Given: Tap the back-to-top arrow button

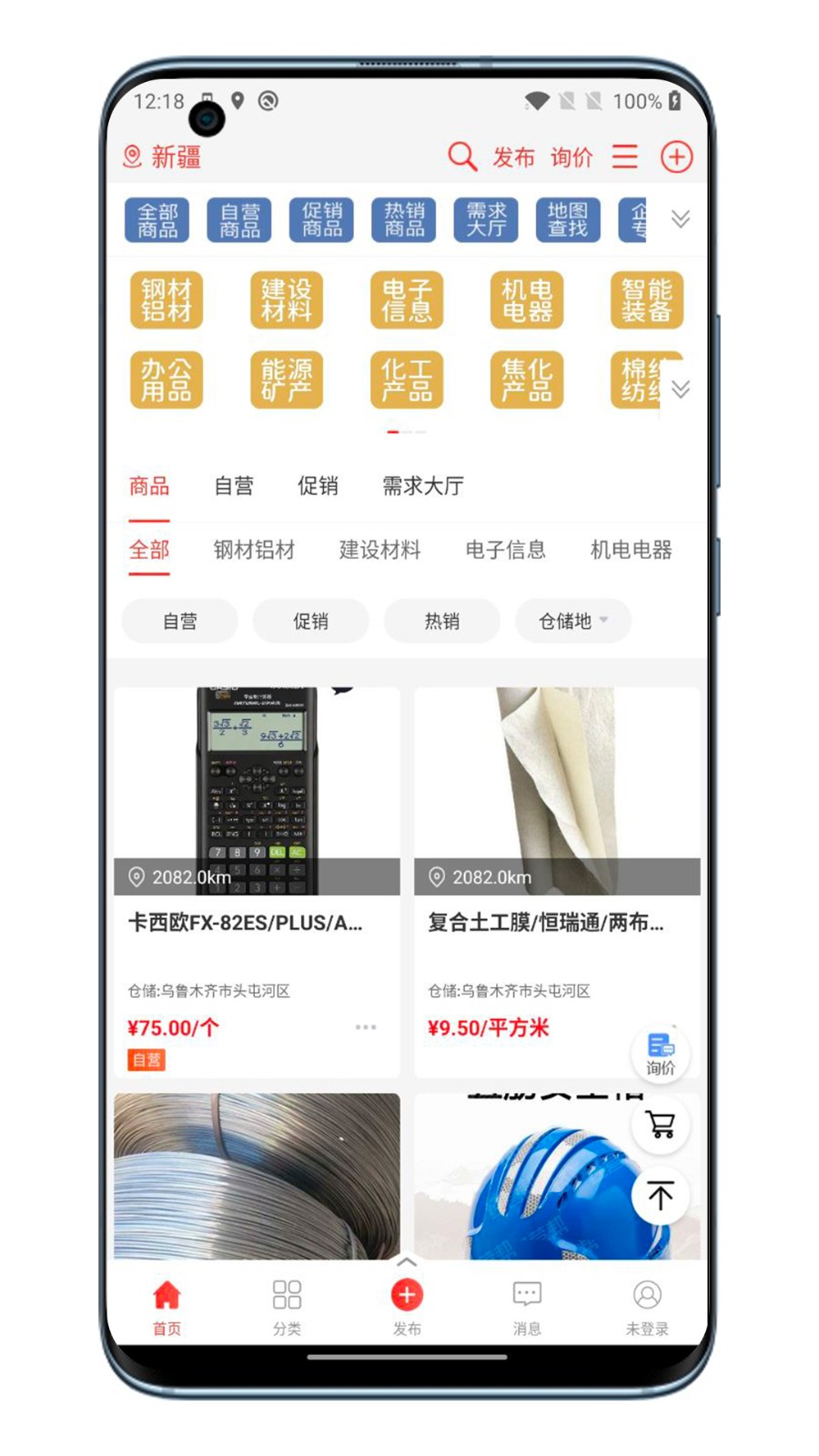Looking at the screenshot, I should coord(661,1195).
